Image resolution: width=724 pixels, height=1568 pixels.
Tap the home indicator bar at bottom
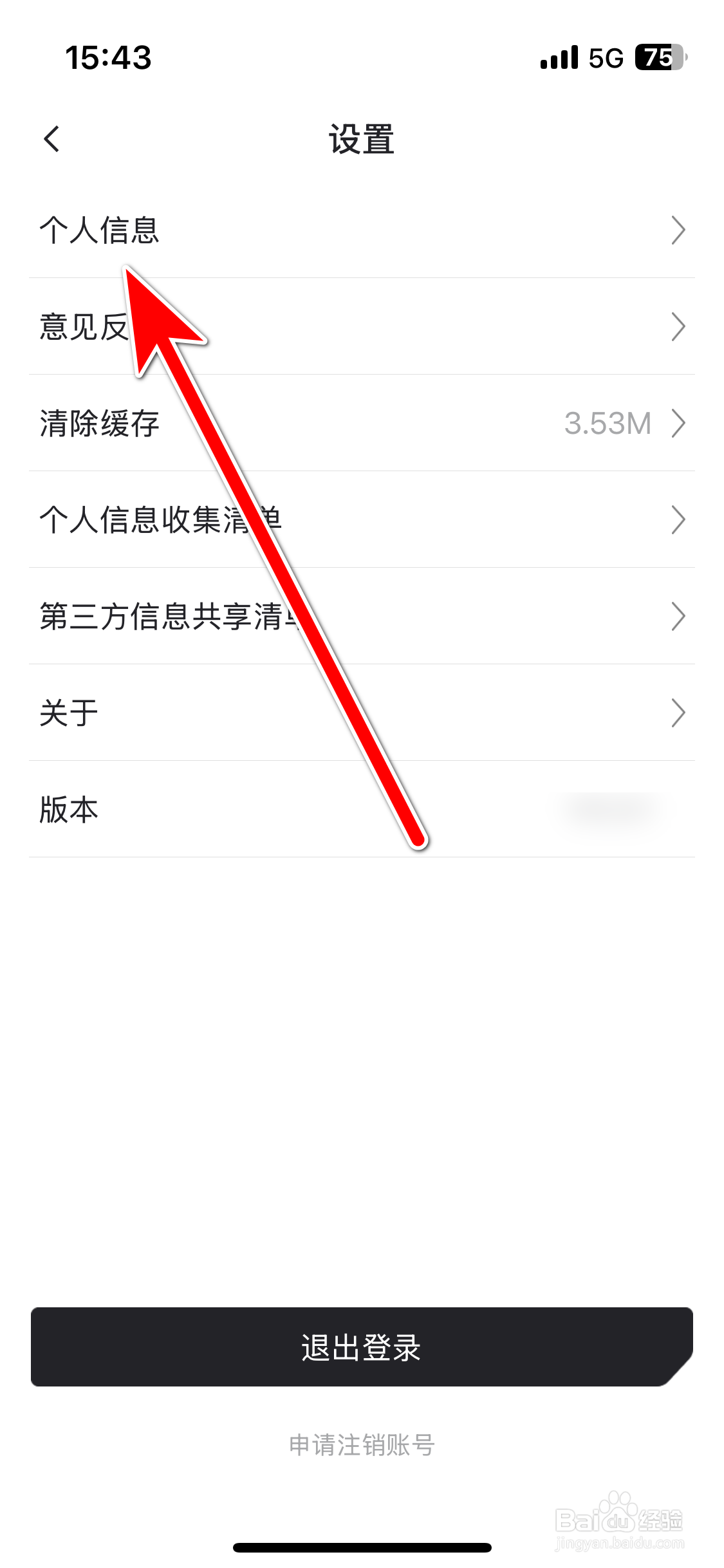point(362,1547)
